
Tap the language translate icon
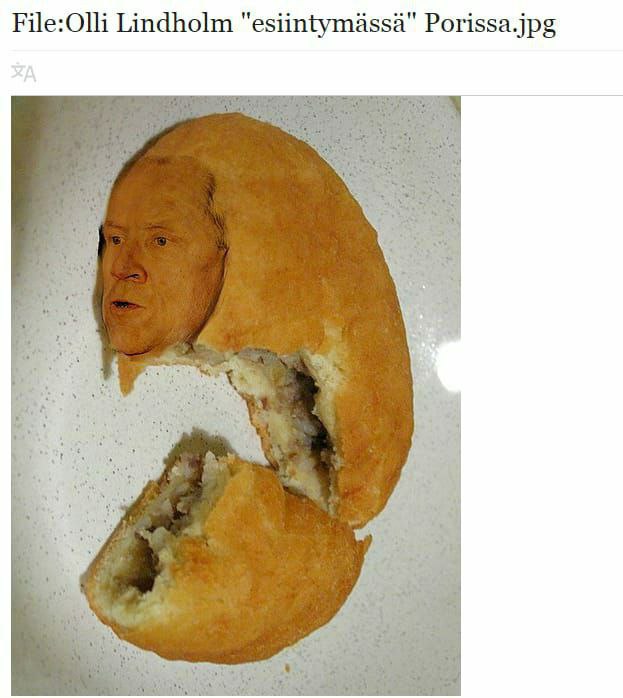(23, 72)
